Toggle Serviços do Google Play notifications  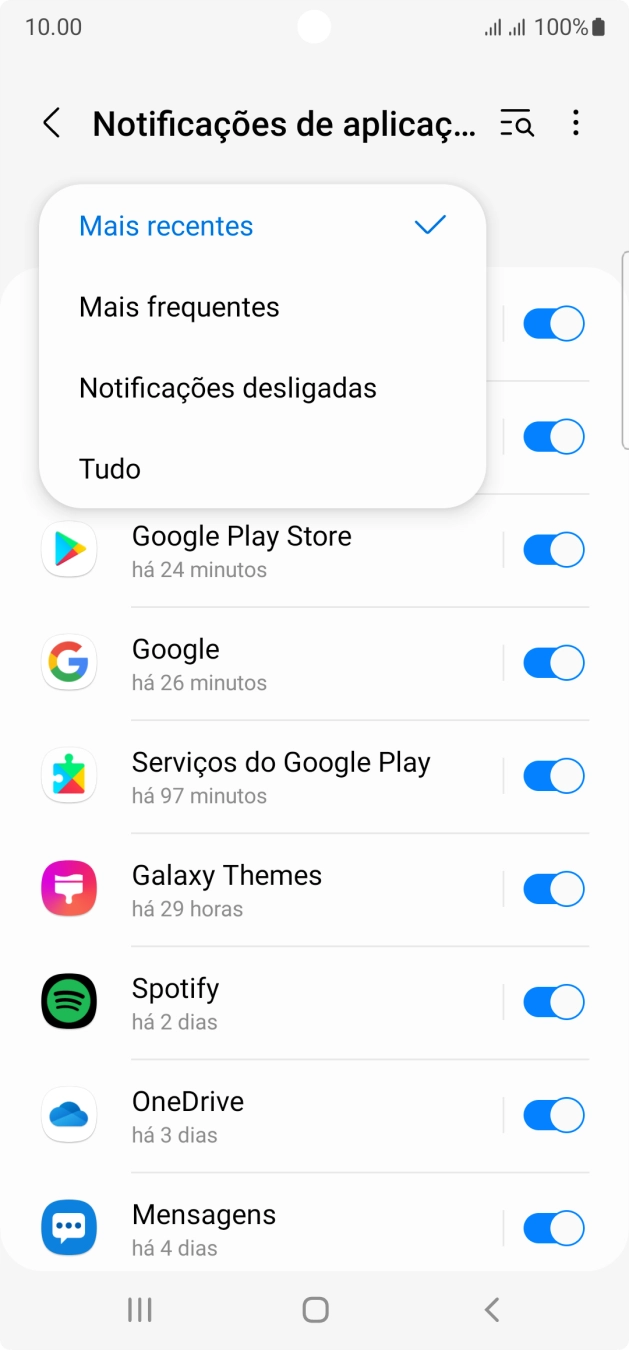(553, 776)
